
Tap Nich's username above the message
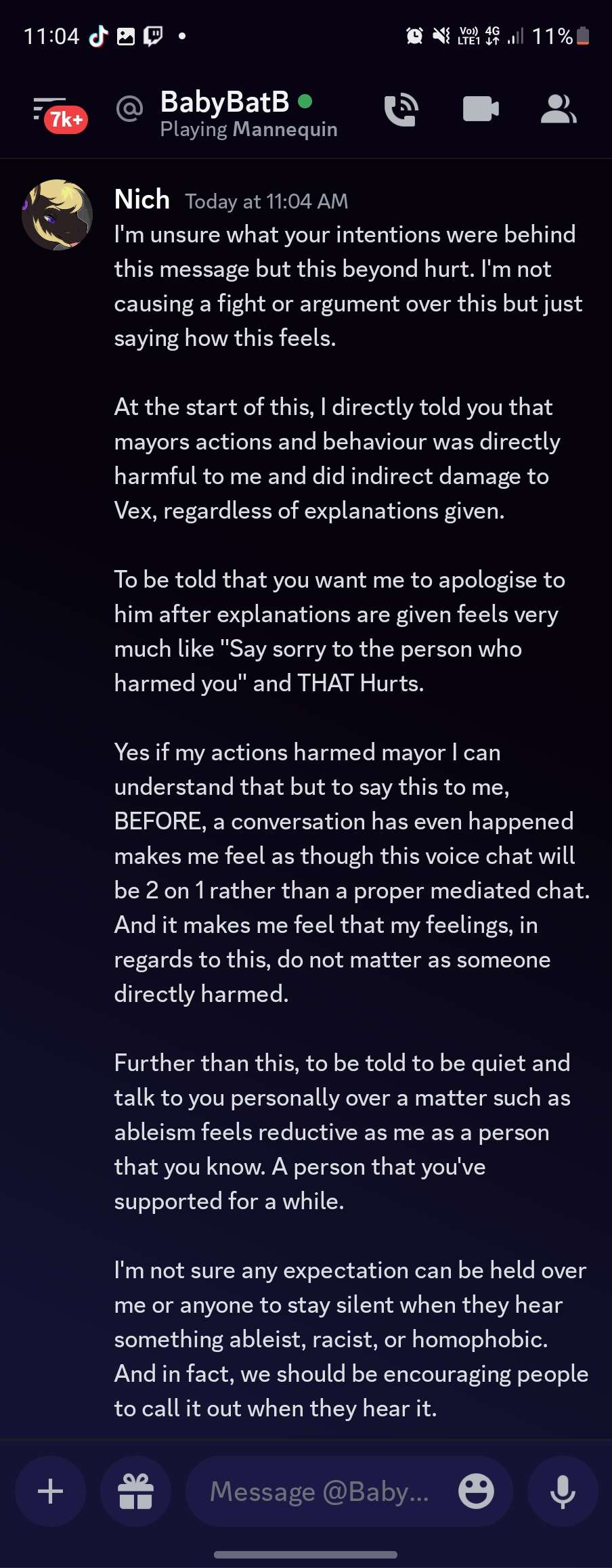click(142, 200)
